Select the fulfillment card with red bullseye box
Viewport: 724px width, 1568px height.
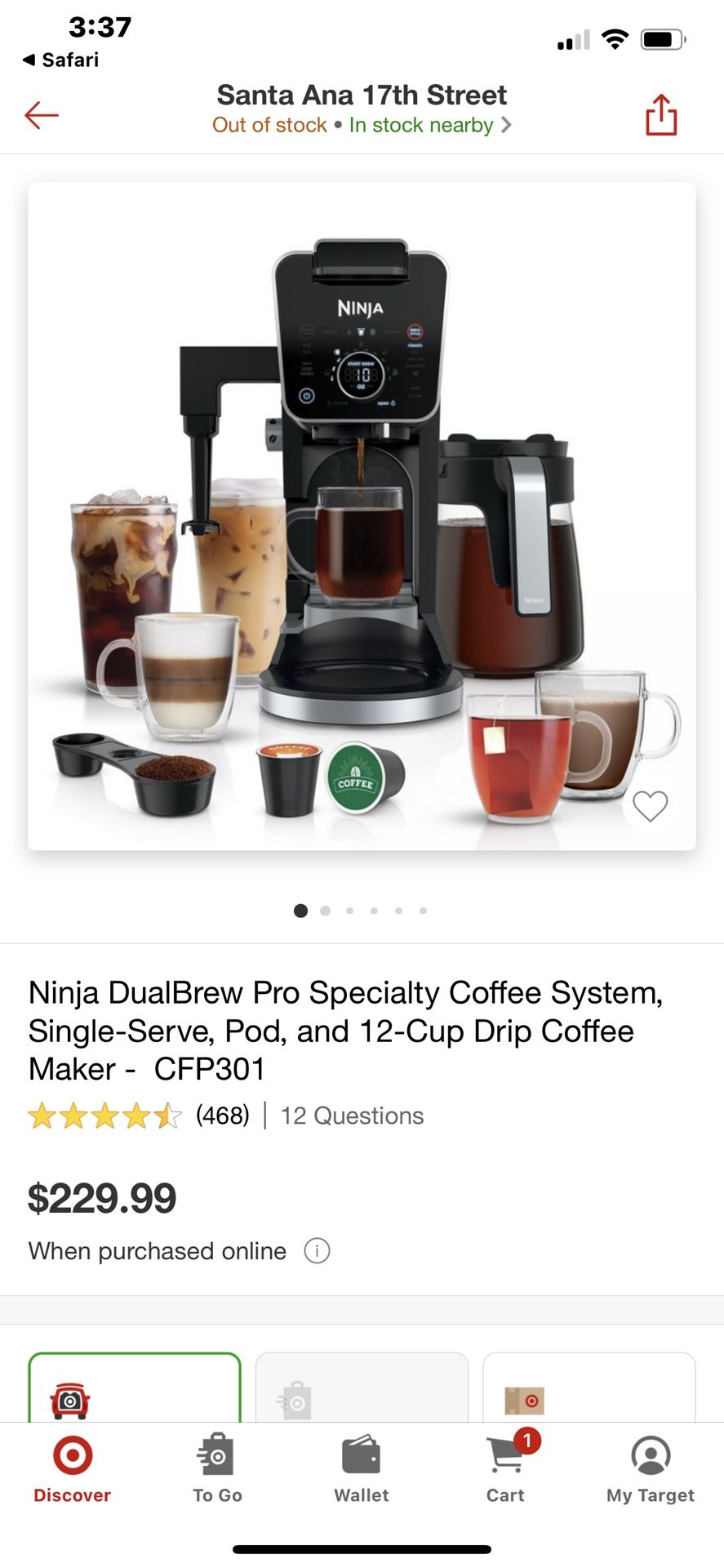[x=589, y=1388]
